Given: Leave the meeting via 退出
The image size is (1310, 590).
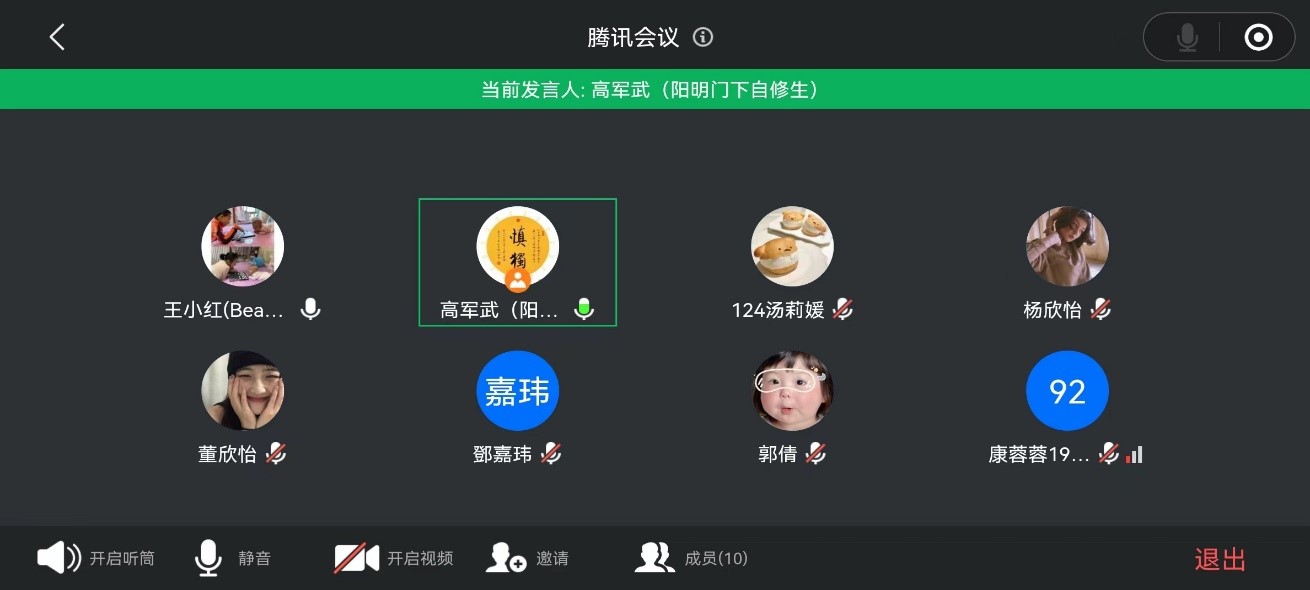Looking at the screenshot, I should pos(1220,559).
